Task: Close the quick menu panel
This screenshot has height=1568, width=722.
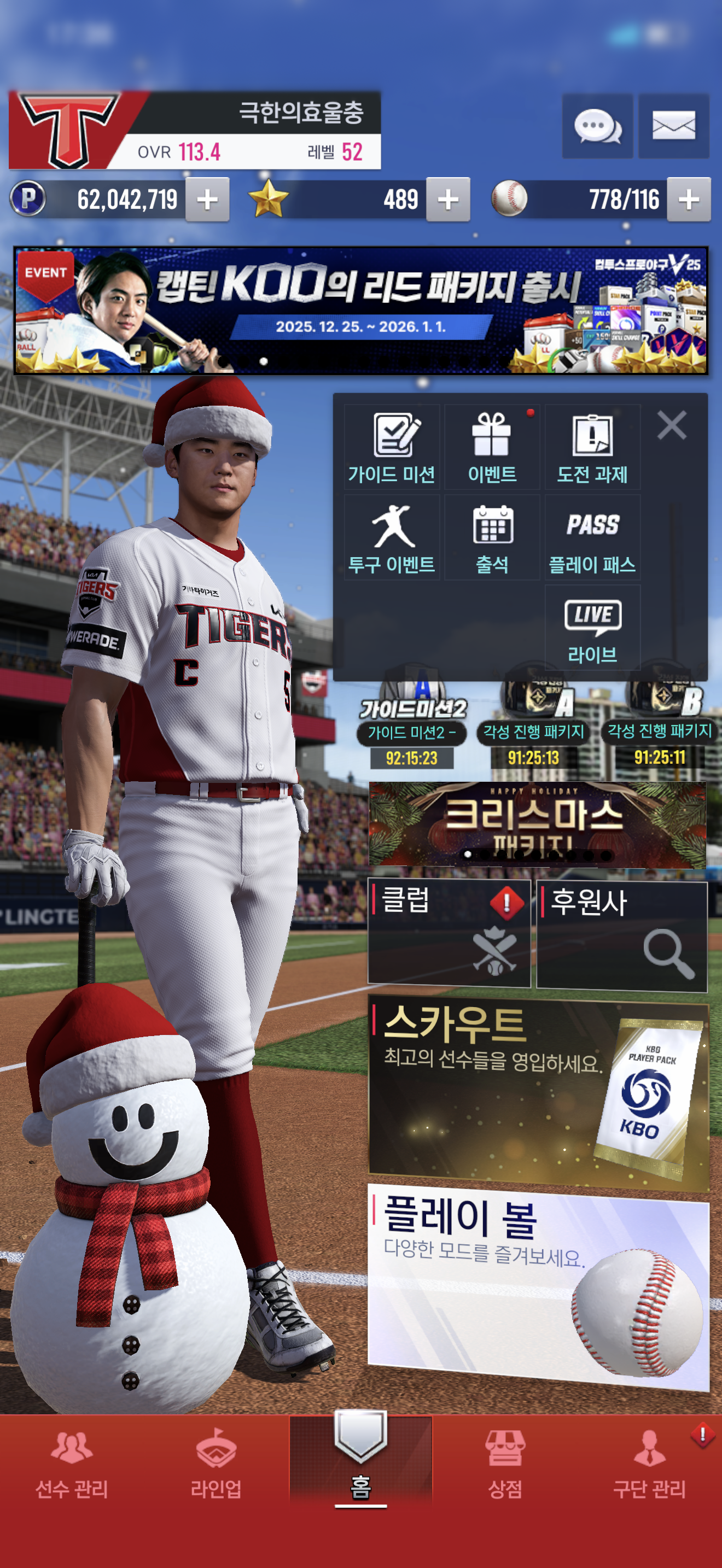Action: (672, 425)
